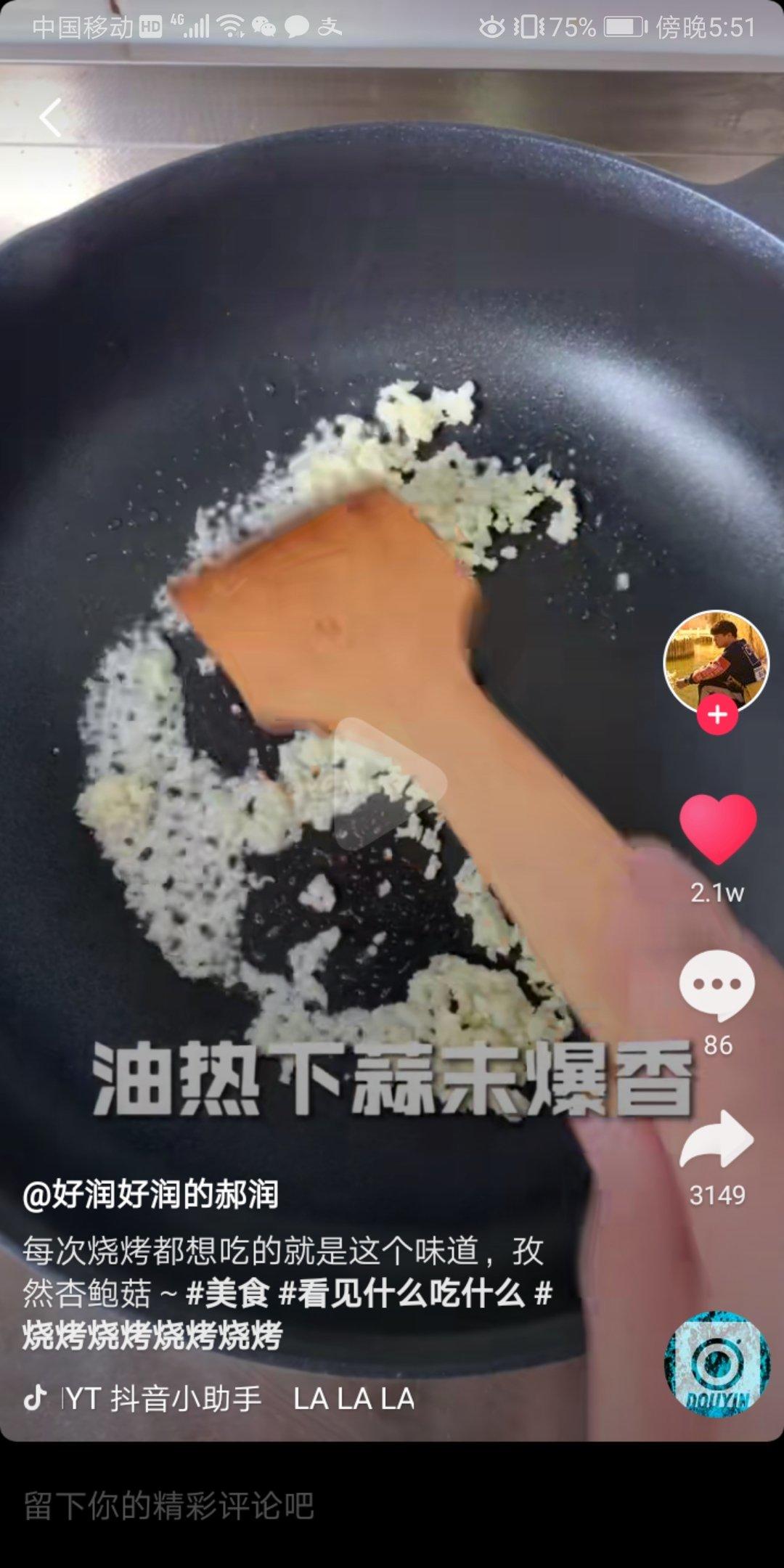Open the #烧烤烧烤烧烤烧烤 hashtag

tap(152, 1335)
